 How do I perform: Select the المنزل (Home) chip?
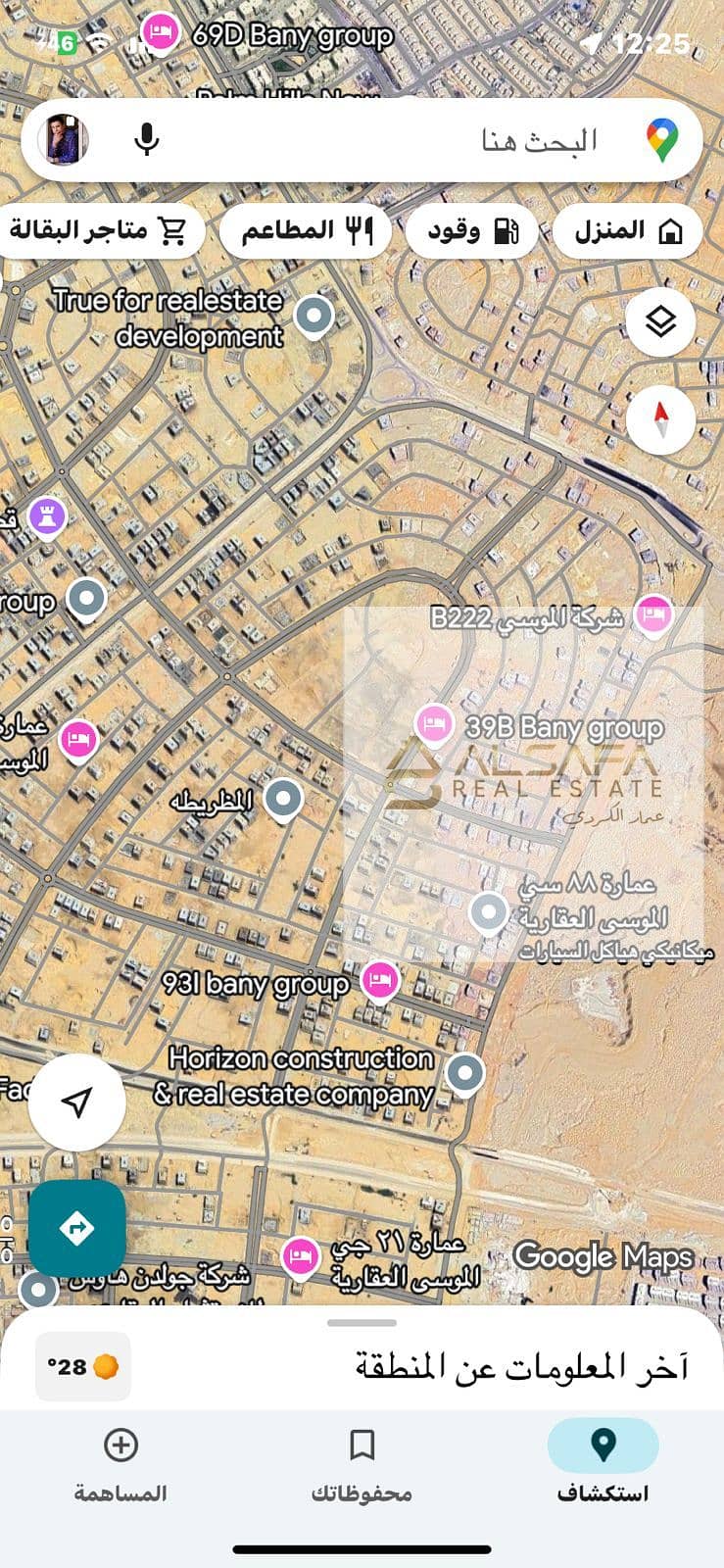[x=627, y=231]
